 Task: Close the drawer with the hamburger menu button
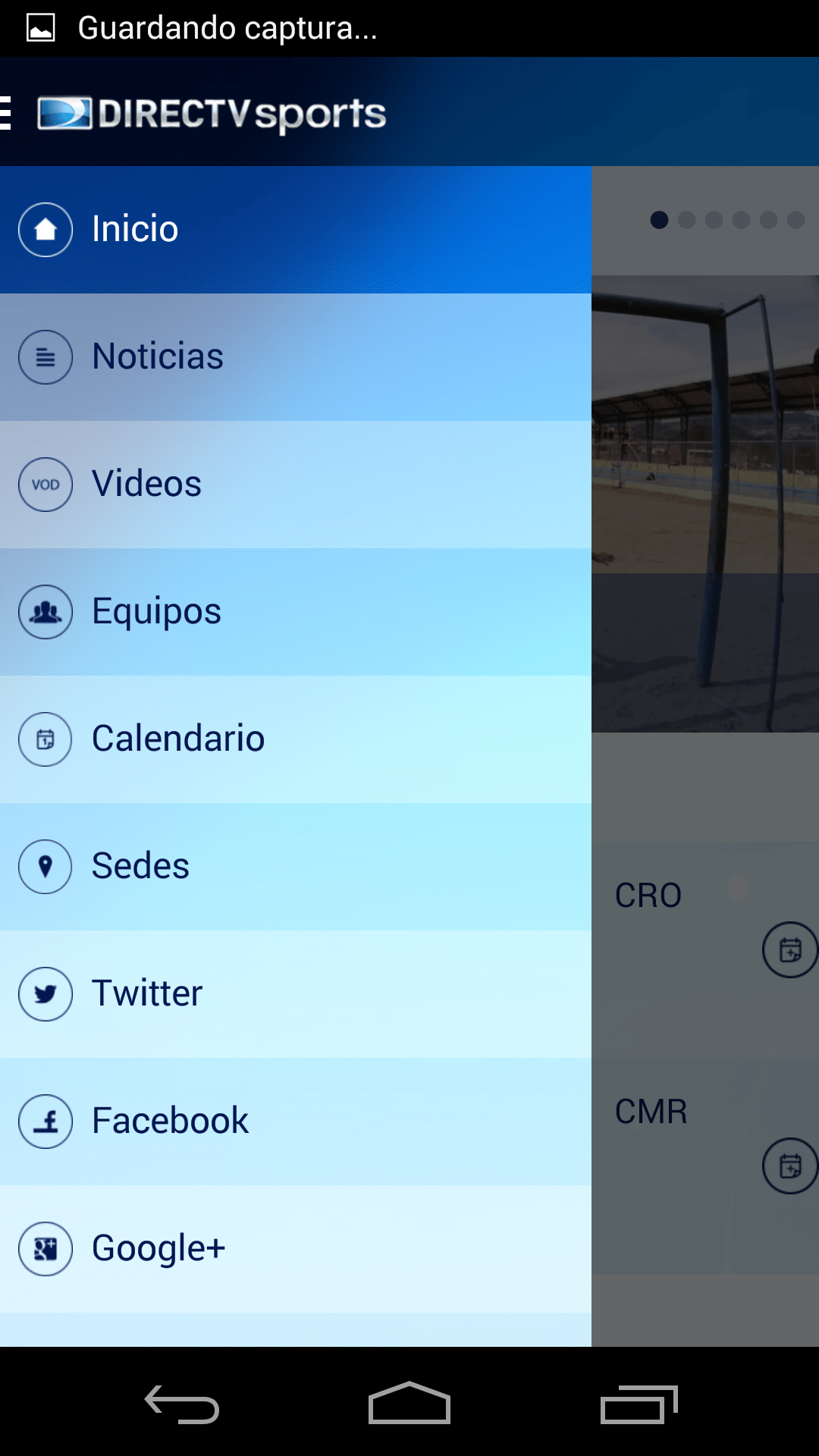coord(8,114)
